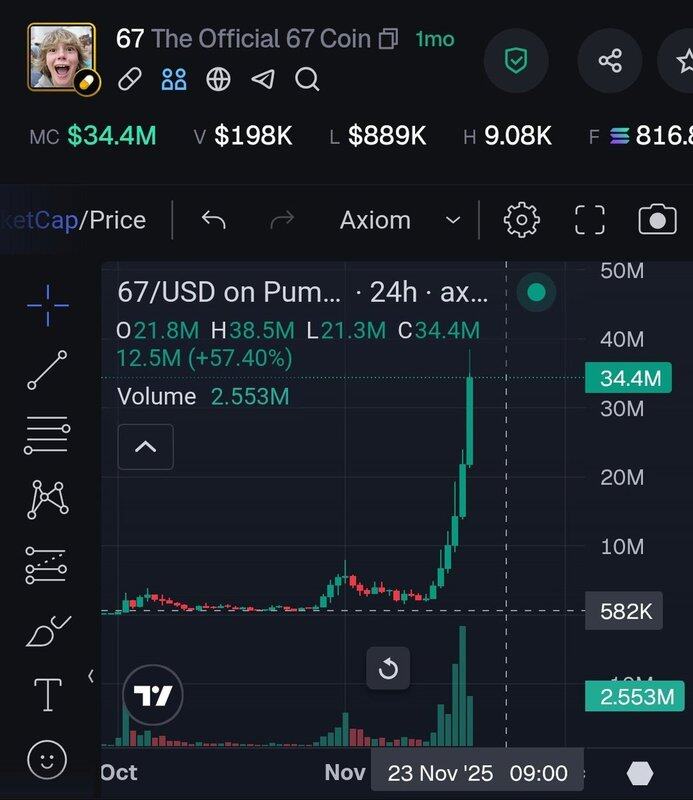Tap the magnifier icon beside Telegram
Image resolution: width=693 pixels, height=800 pixels.
coord(307,79)
